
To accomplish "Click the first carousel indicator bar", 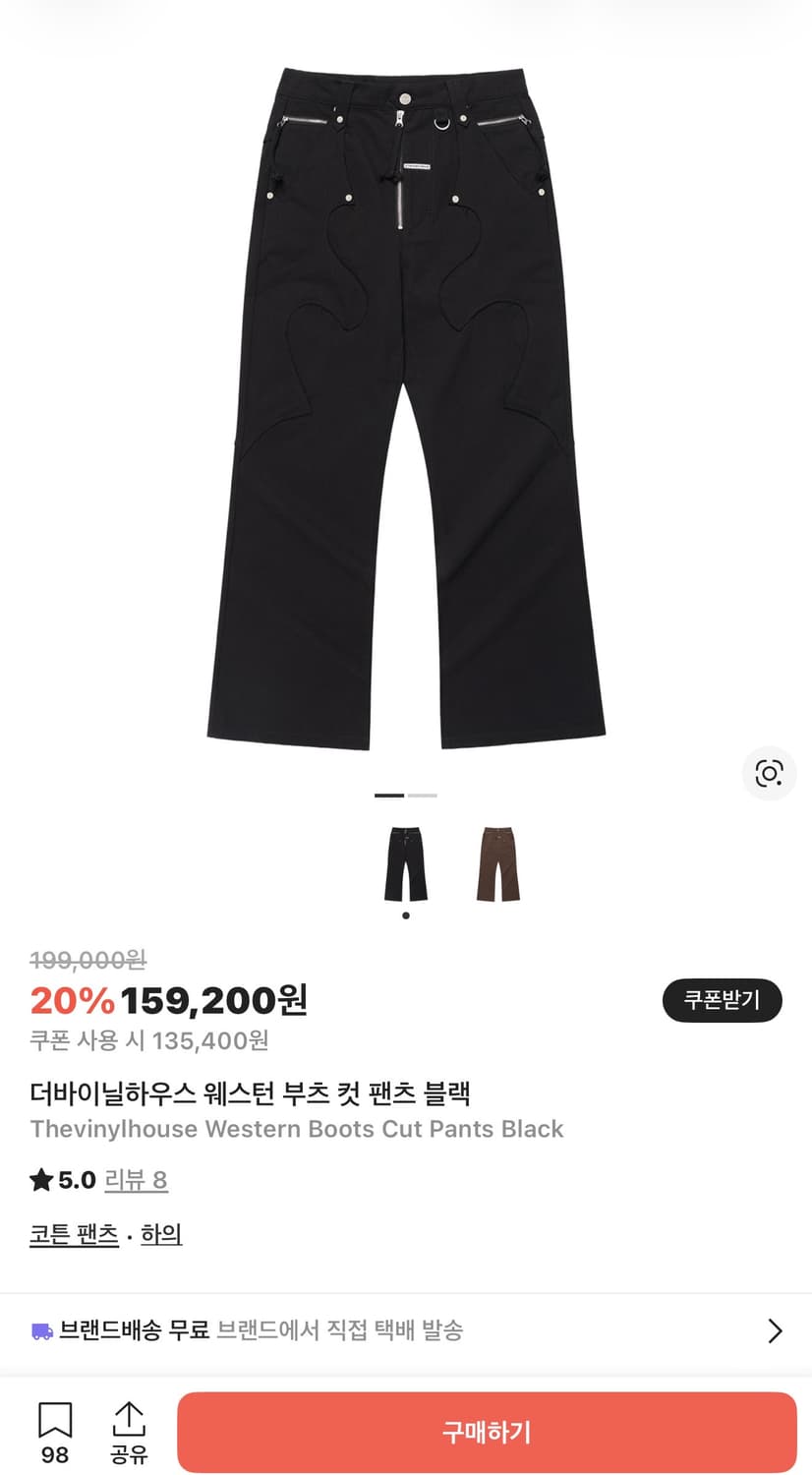I will (x=391, y=796).
